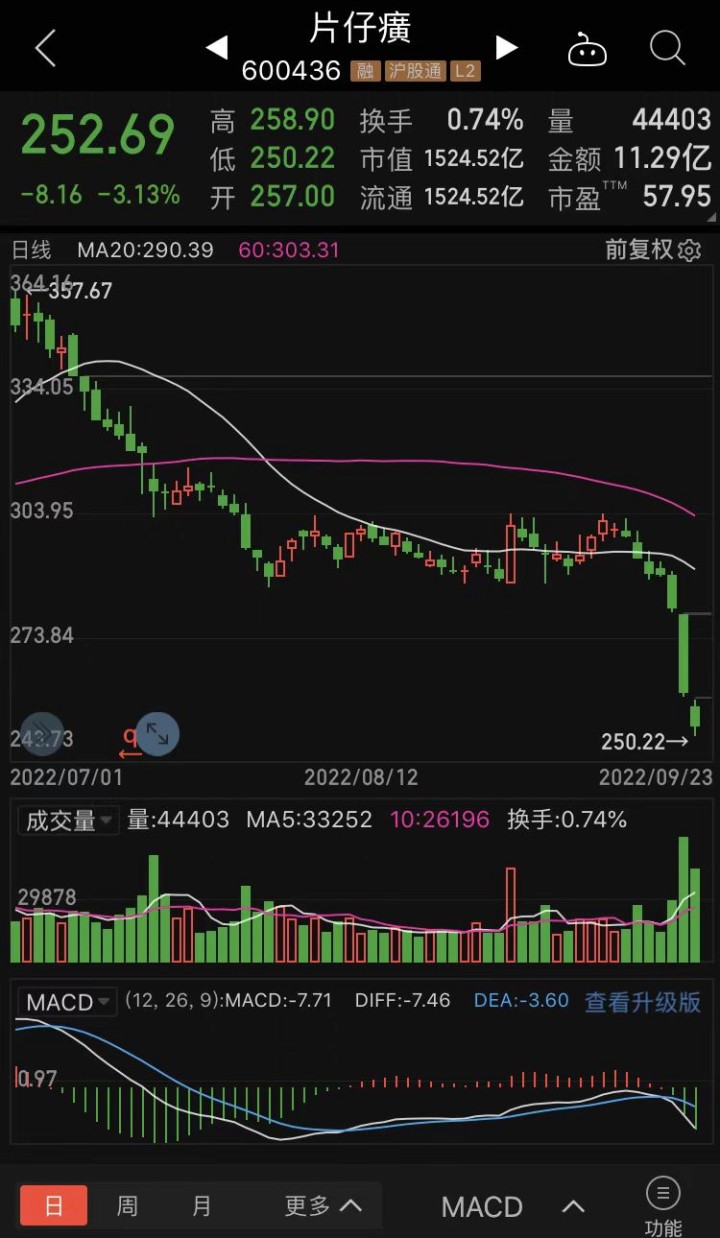The height and width of the screenshot is (1238, 720).
Task: Open 前复权 chart settings
Action: pyautogui.click(x=653, y=250)
